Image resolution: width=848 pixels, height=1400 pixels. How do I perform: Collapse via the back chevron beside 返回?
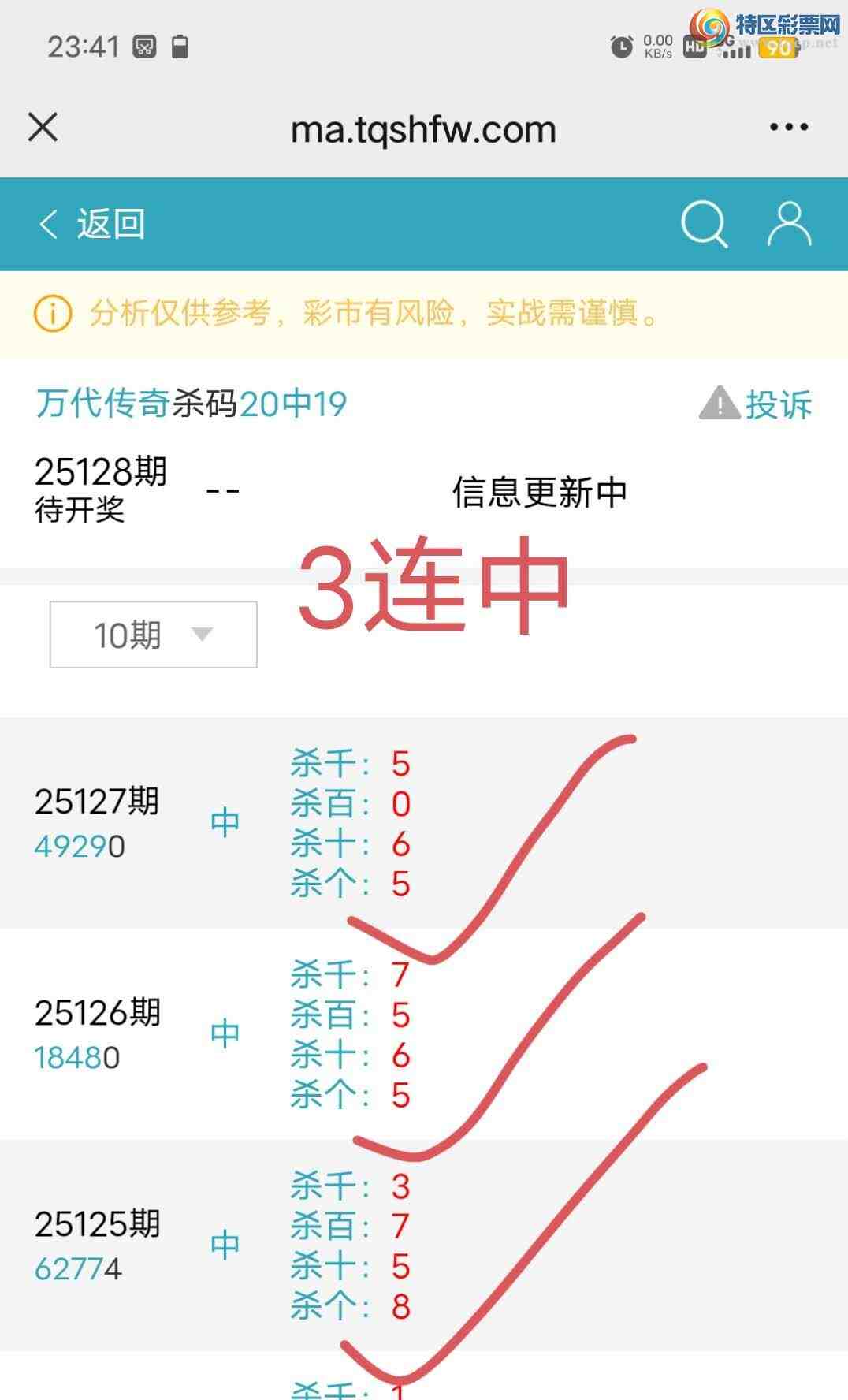click(x=47, y=223)
